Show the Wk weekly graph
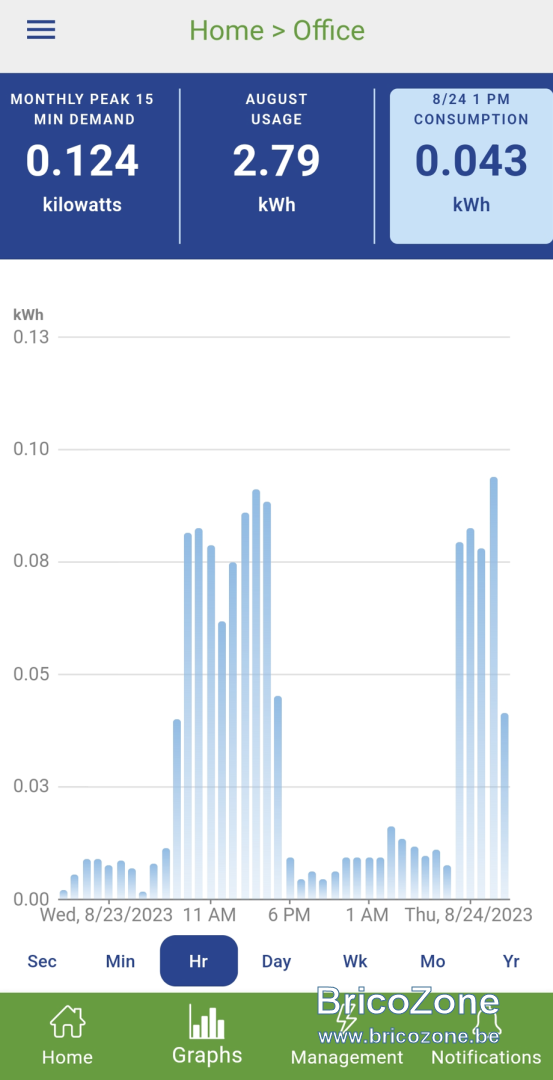 355,961
